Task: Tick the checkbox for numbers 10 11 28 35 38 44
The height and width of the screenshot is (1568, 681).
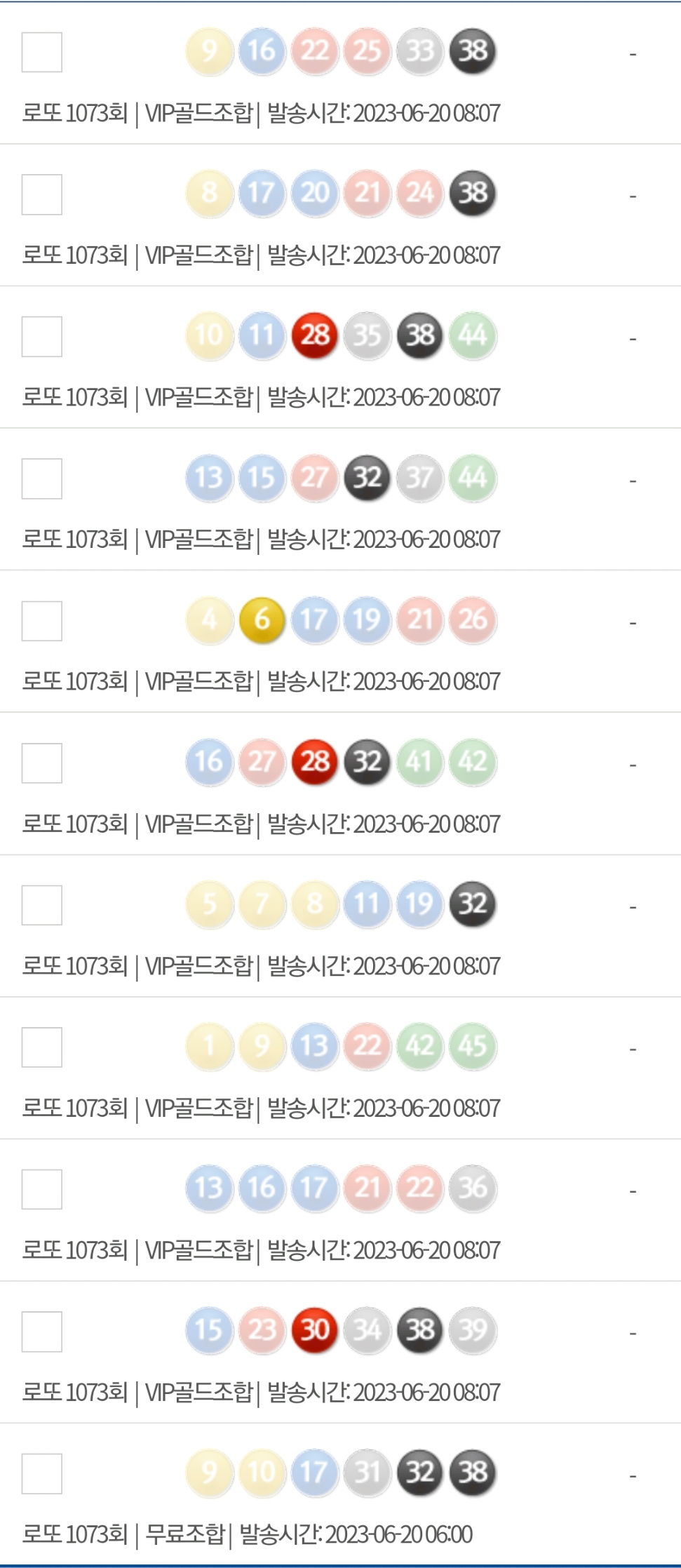Action: point(42,337)
